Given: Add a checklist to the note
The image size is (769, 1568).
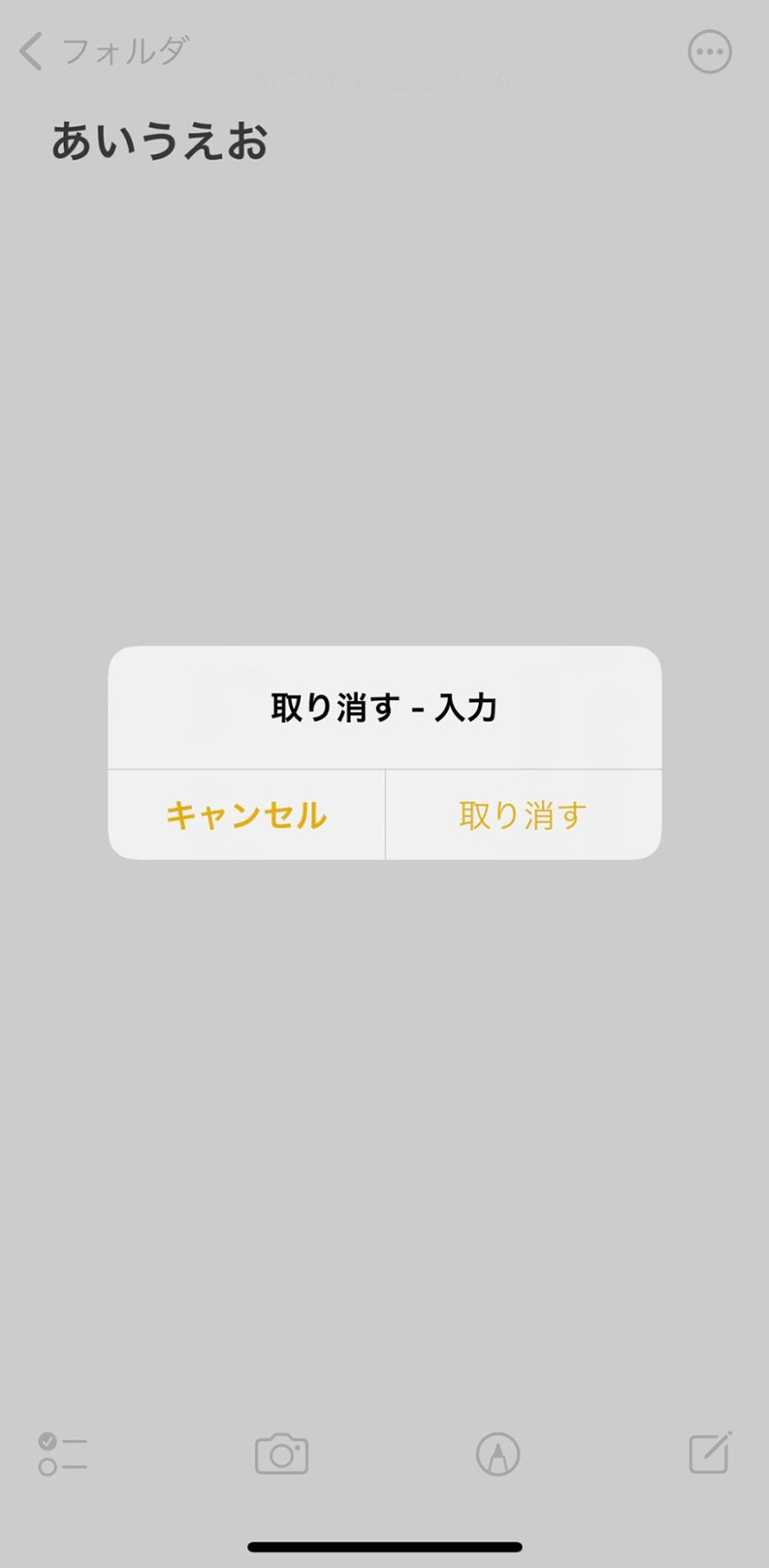Looking at the screenshot, I should click(62, 1454).
